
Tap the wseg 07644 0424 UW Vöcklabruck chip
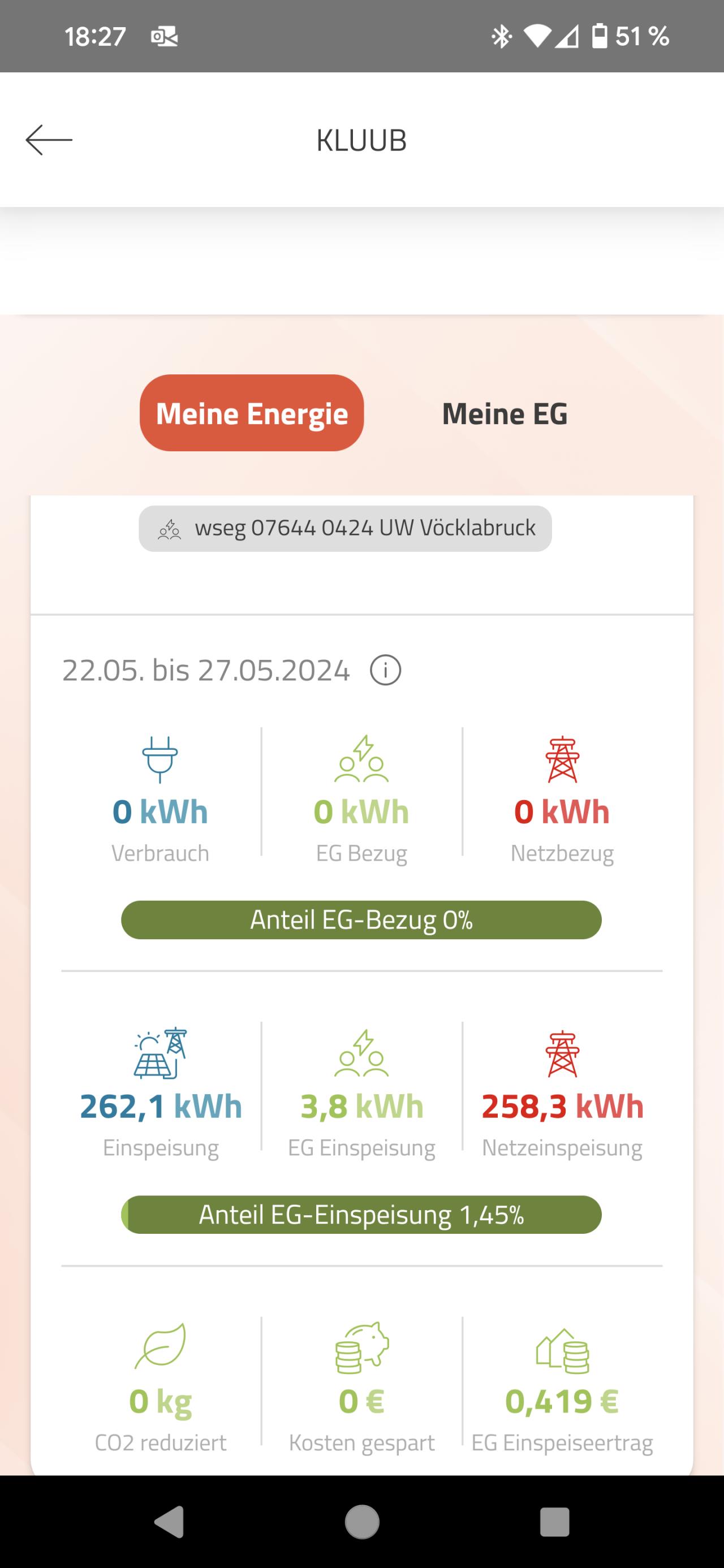point(345,528)
